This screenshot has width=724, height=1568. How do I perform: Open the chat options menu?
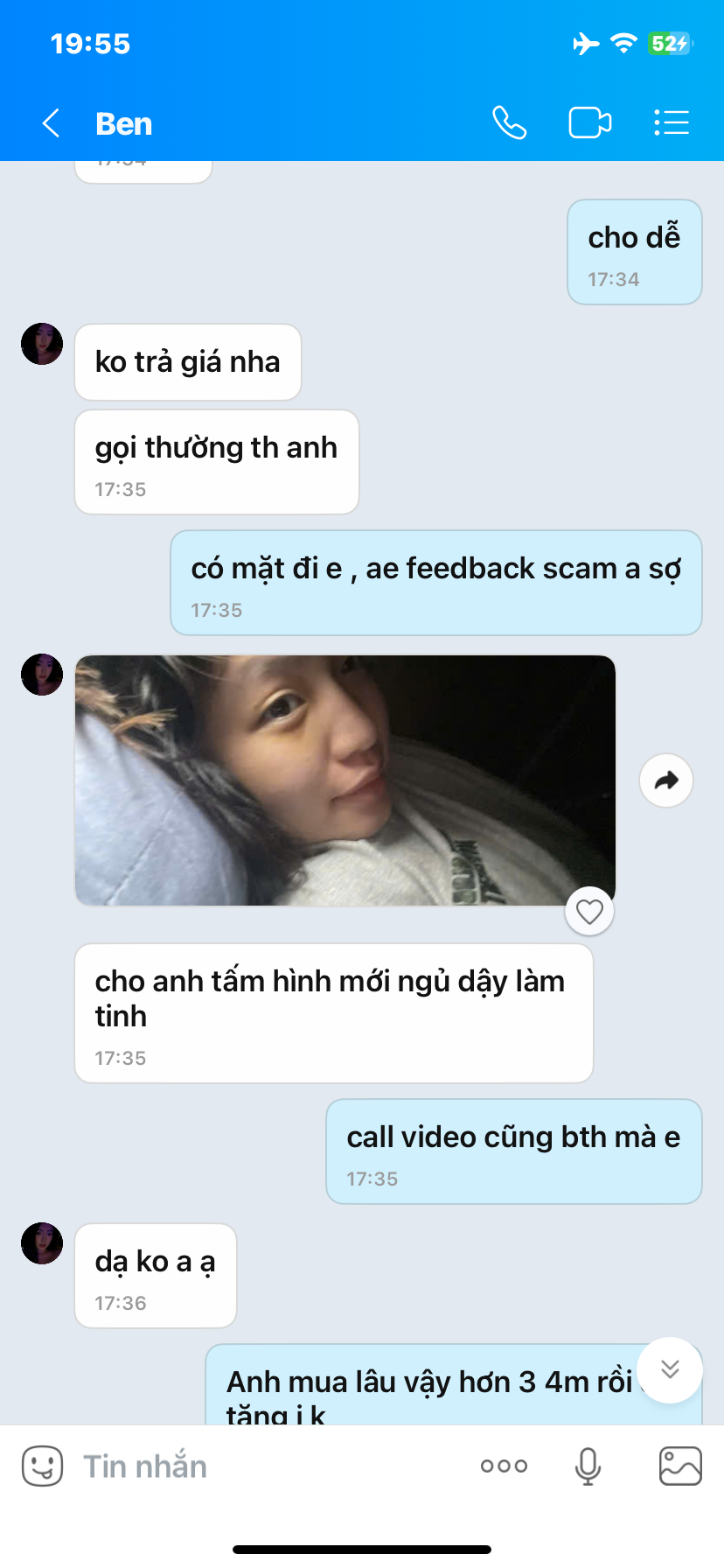(x=672, y=123)
